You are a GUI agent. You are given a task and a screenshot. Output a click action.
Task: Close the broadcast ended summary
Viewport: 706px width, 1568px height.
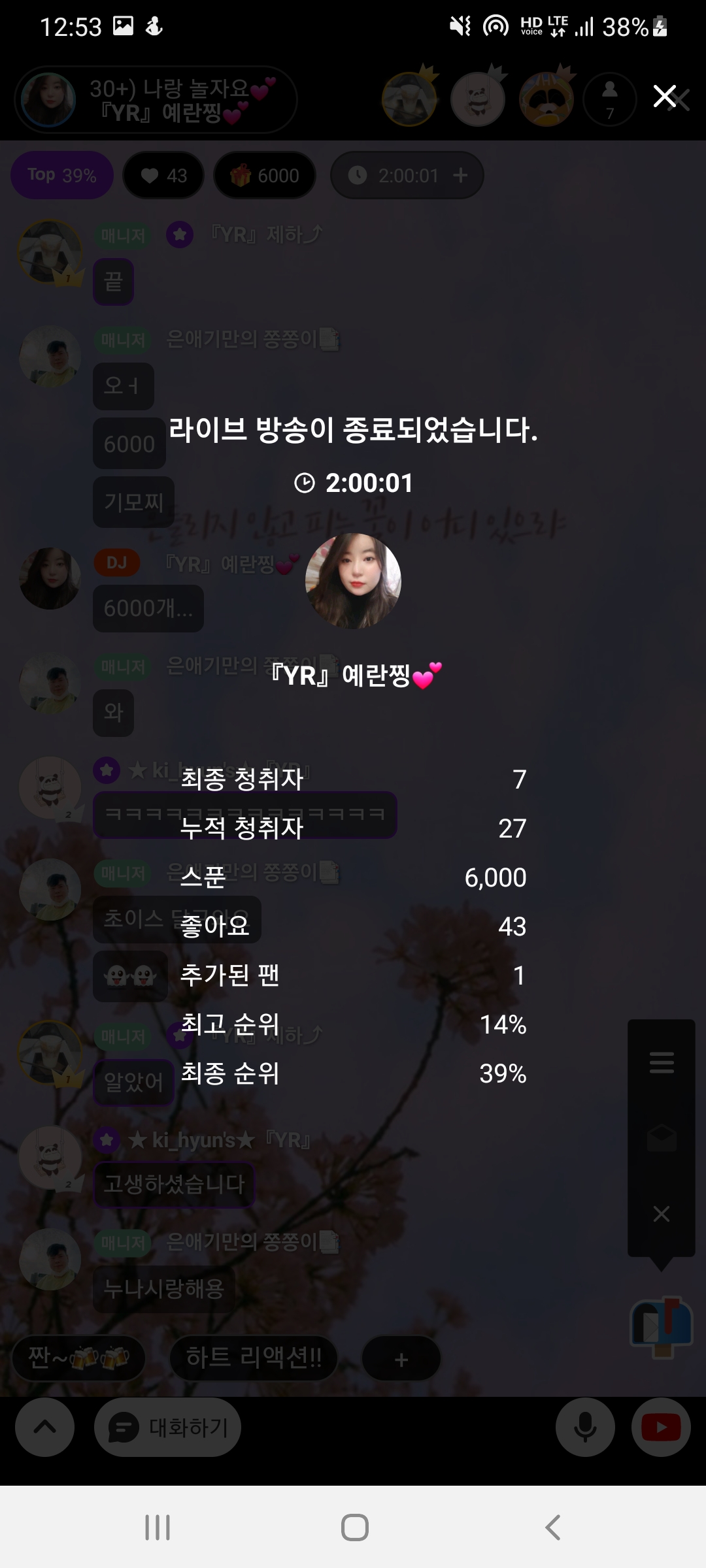click(x=665, y=97)
